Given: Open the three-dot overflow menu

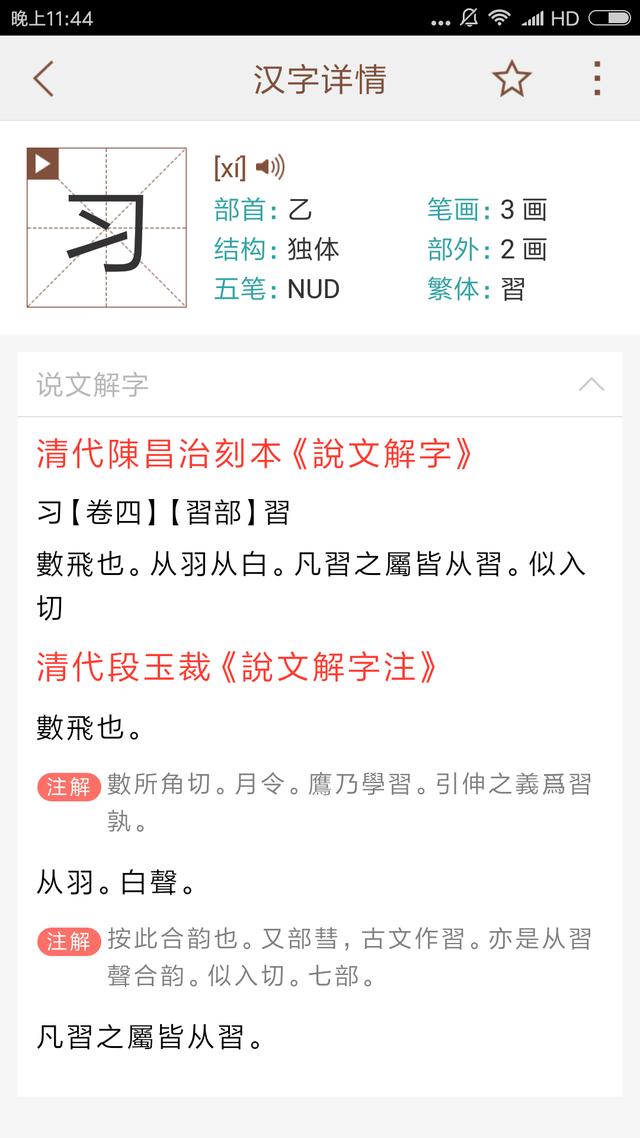Looking at the screenshot, I should click(596, 78).
